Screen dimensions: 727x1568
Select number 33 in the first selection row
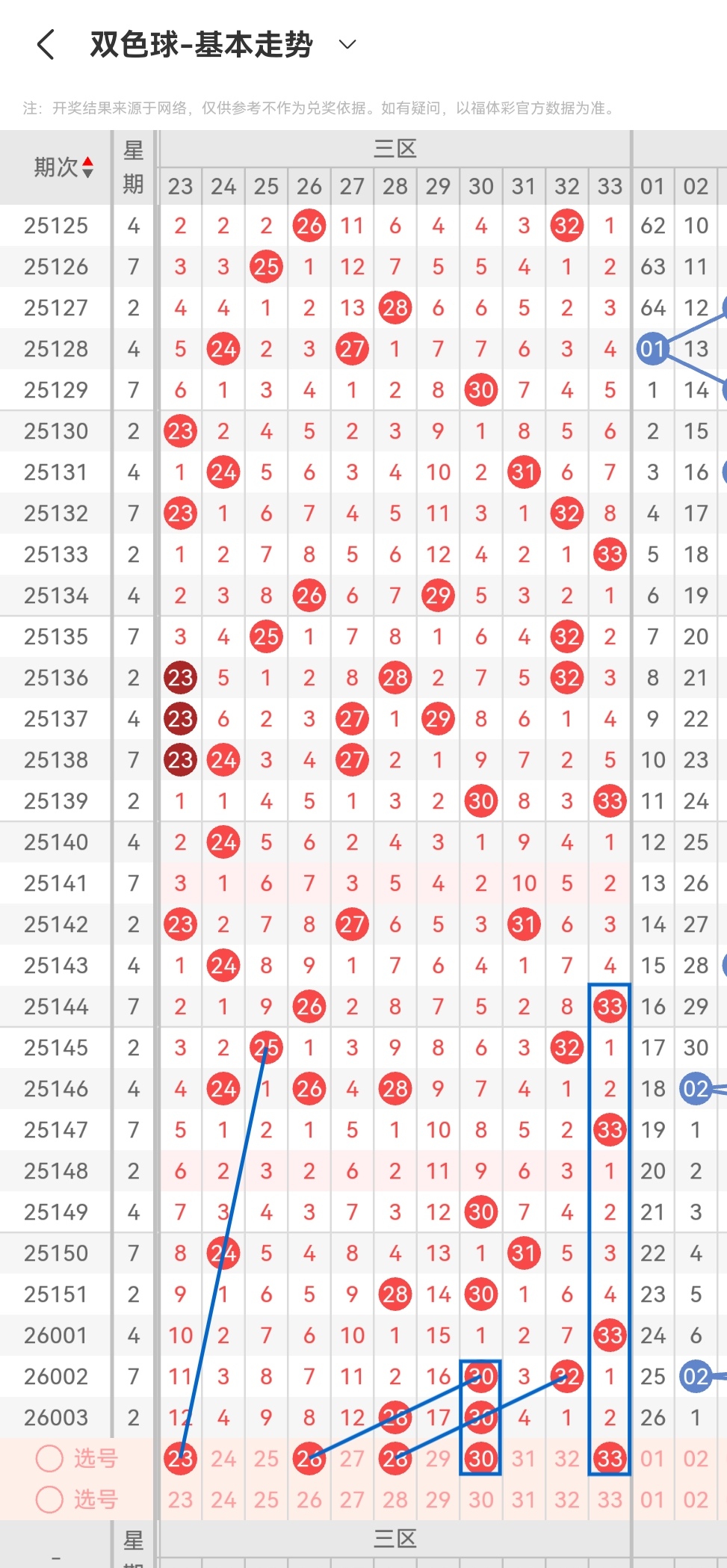point(609,1457)
